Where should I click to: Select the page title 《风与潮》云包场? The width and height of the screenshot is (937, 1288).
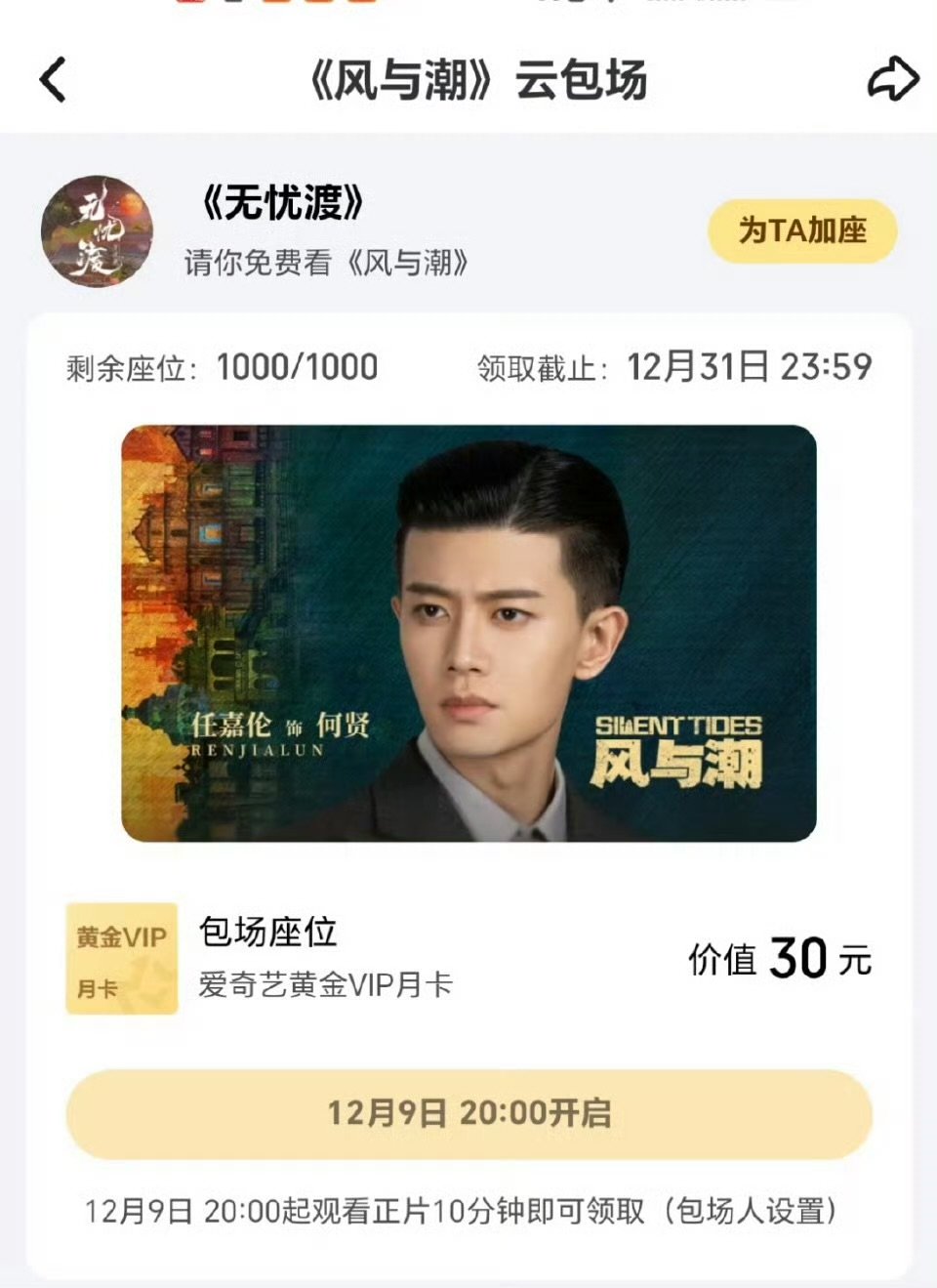468,80
